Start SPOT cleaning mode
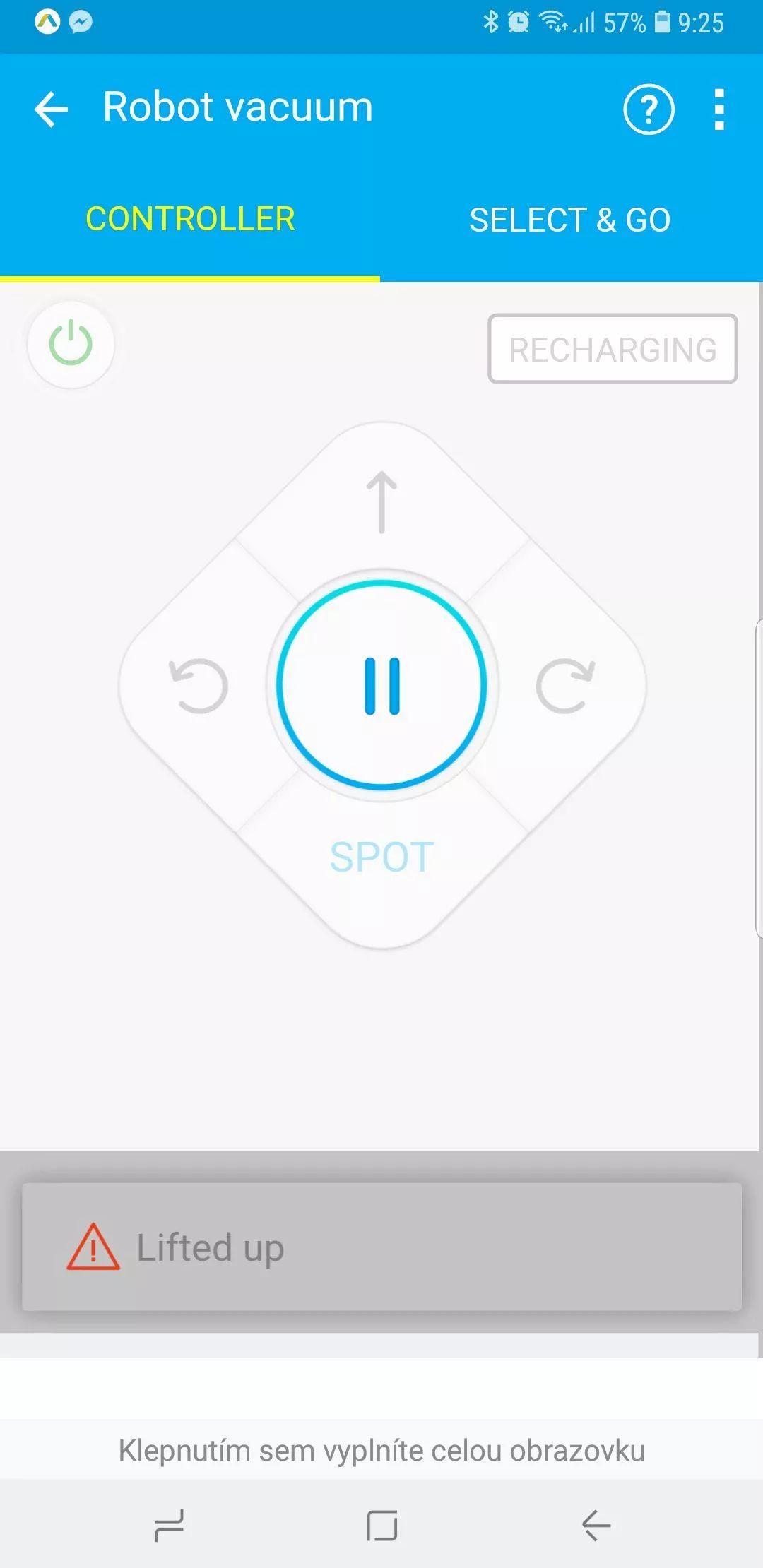The height and width of the screenshot is (1568, 763). coord(382,857)
